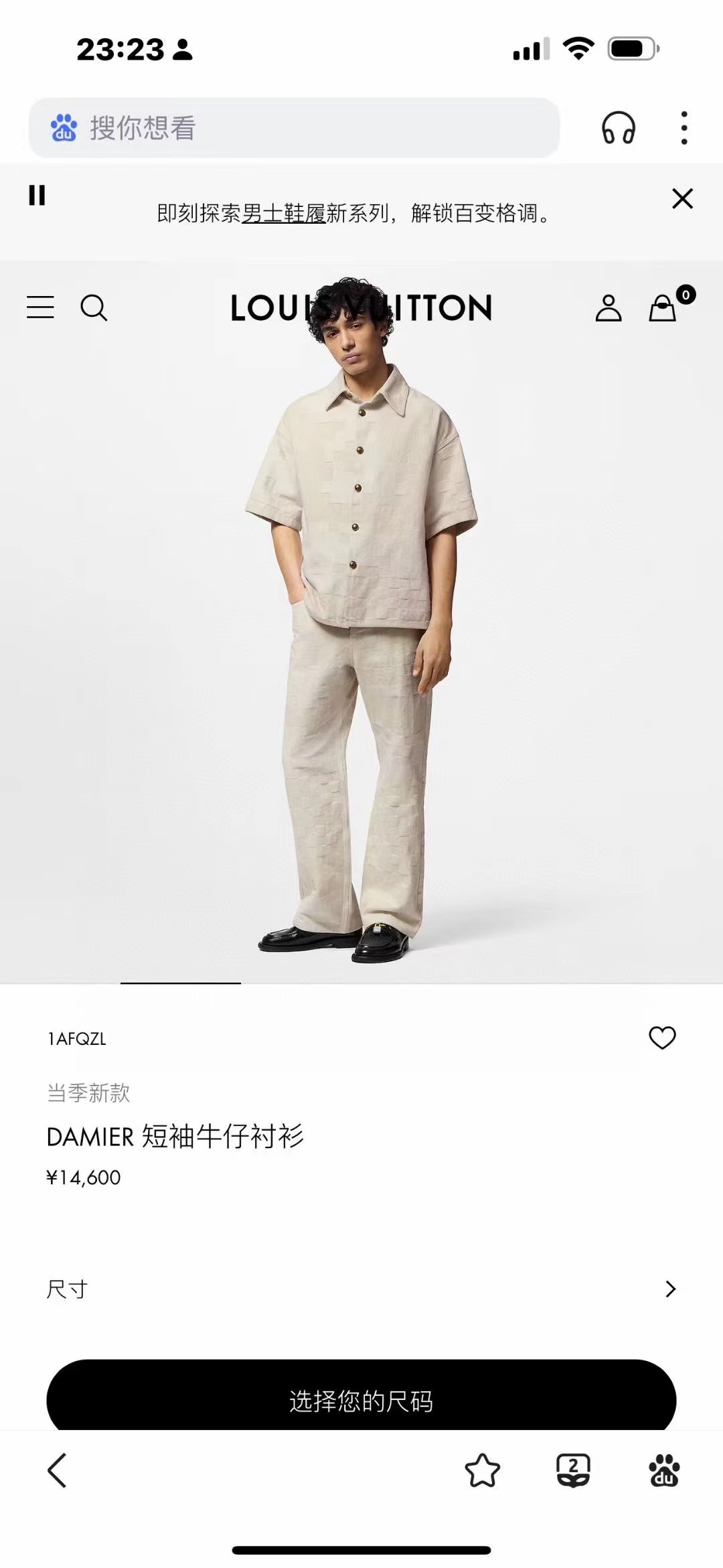Go back in the browser
Viewport: 723px width, 1568px height.
(x=58, y=1471)
